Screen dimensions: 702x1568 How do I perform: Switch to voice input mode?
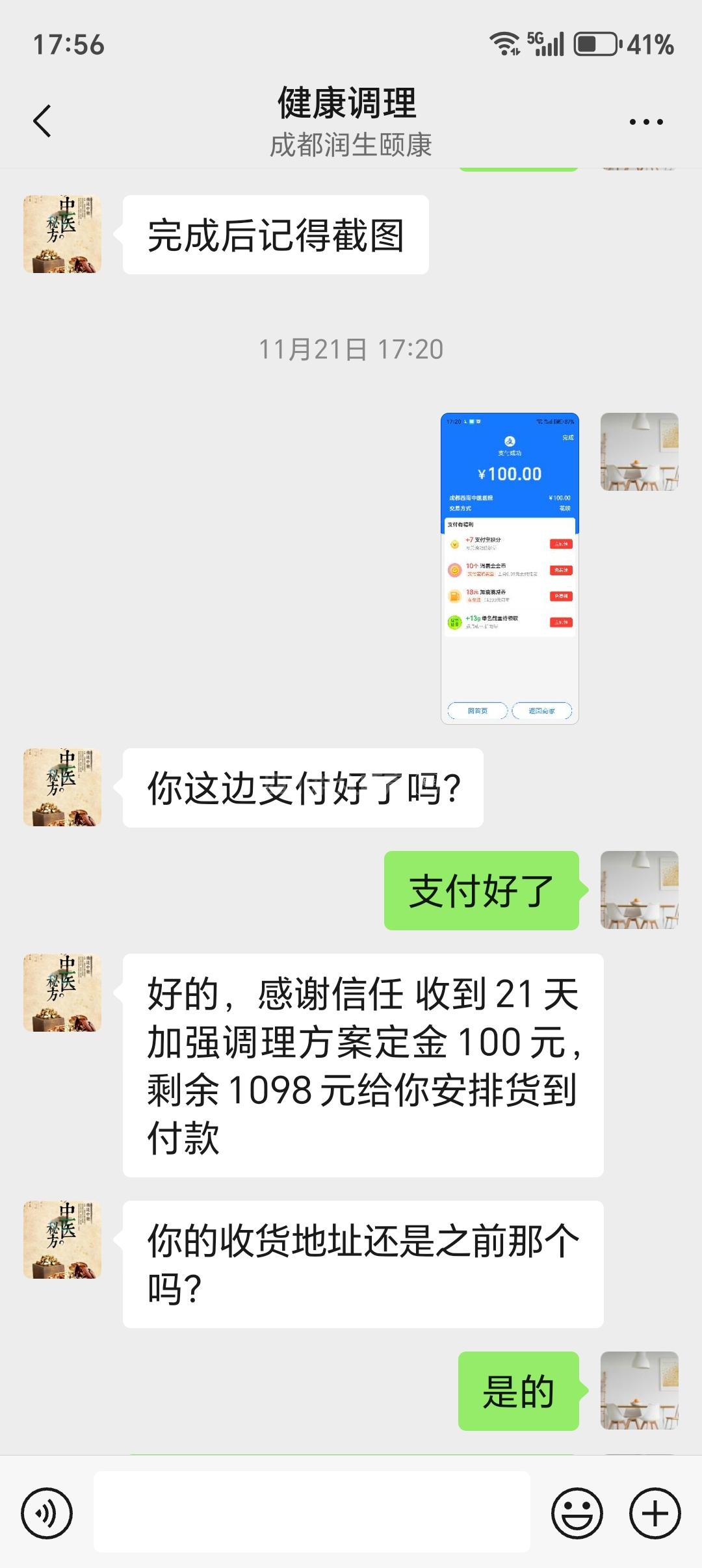pos(47,1513)
